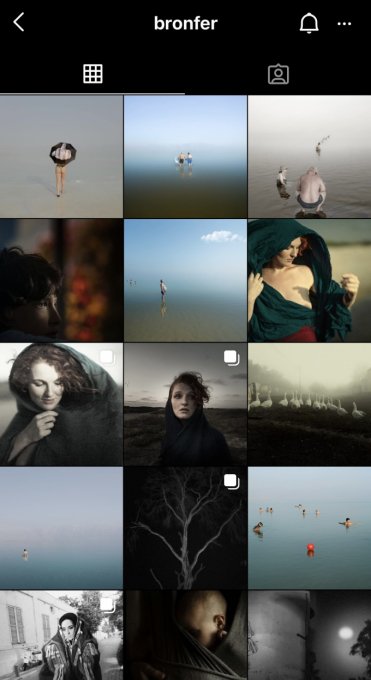This screenshot has height=680, width=371.
Task: Open the three-dot overflow menu
Action: point(345,23)
